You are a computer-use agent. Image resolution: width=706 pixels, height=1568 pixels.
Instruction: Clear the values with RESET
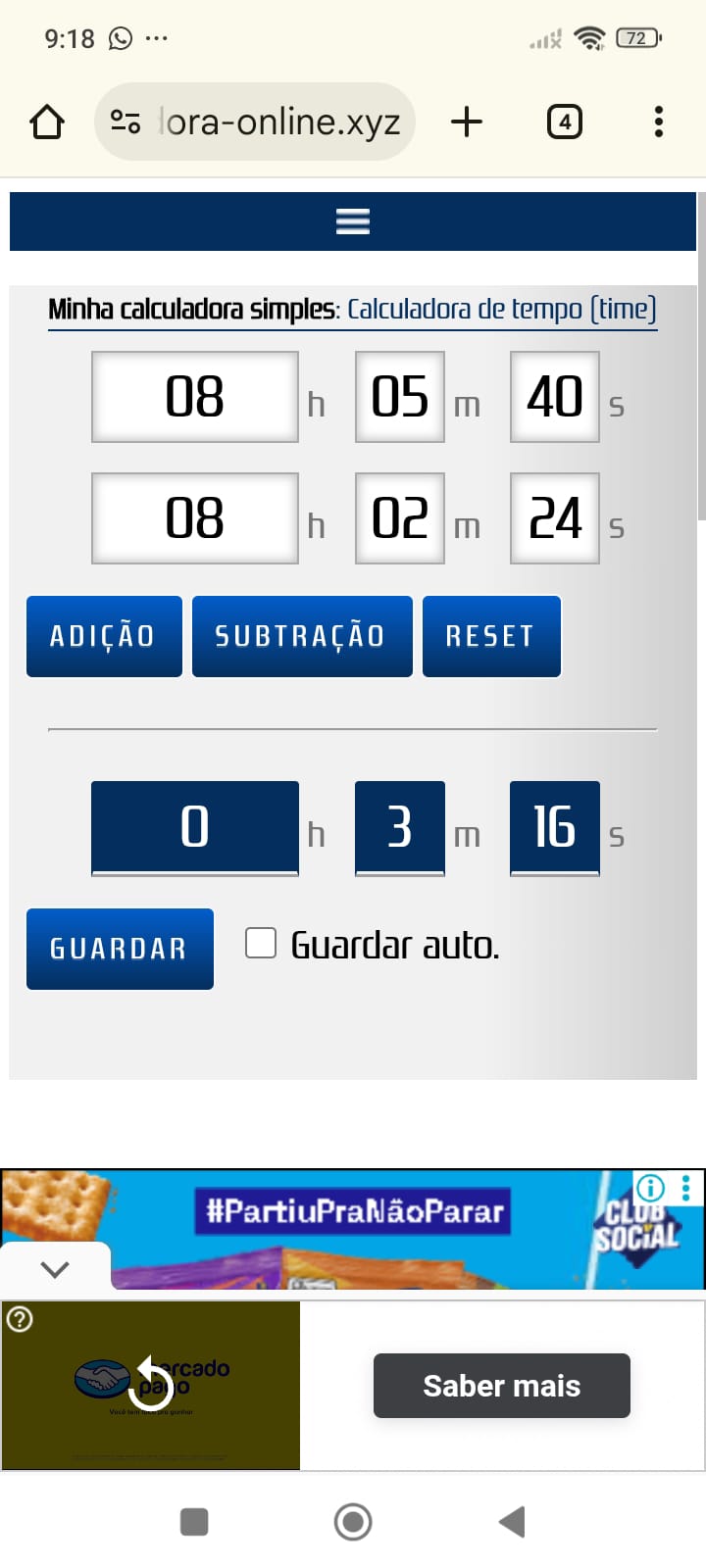pos(491,636)
